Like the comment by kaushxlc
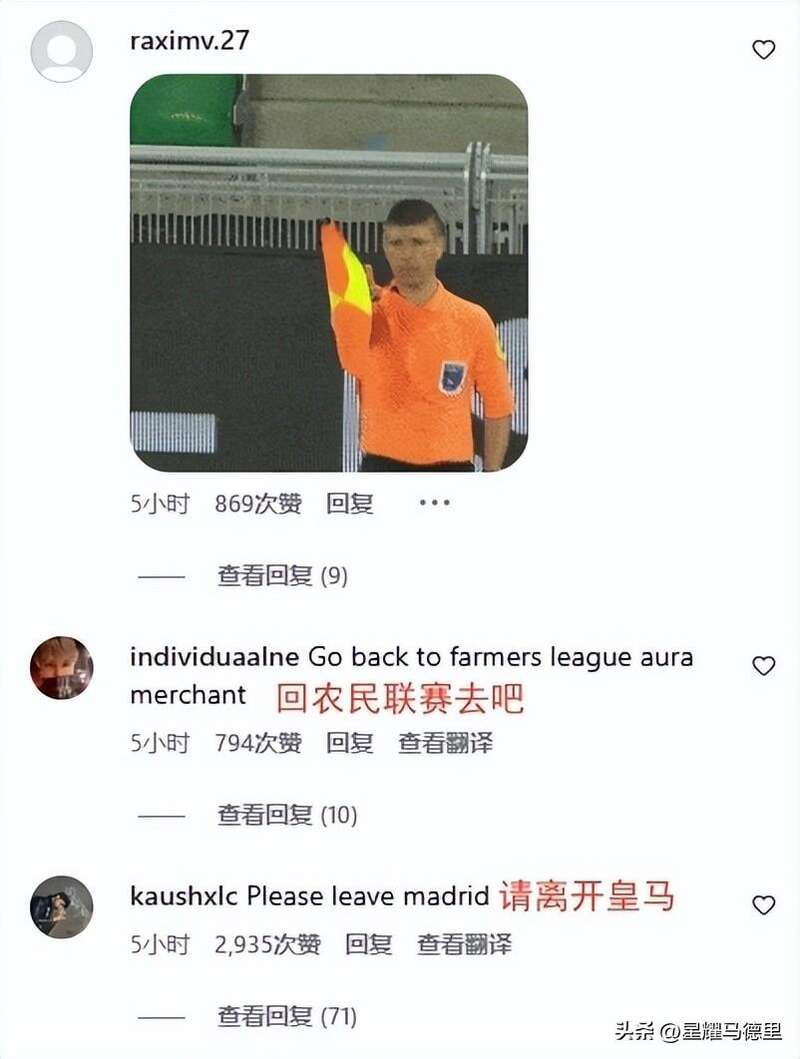Screen dimensions: 800x1059 point(763,905)
